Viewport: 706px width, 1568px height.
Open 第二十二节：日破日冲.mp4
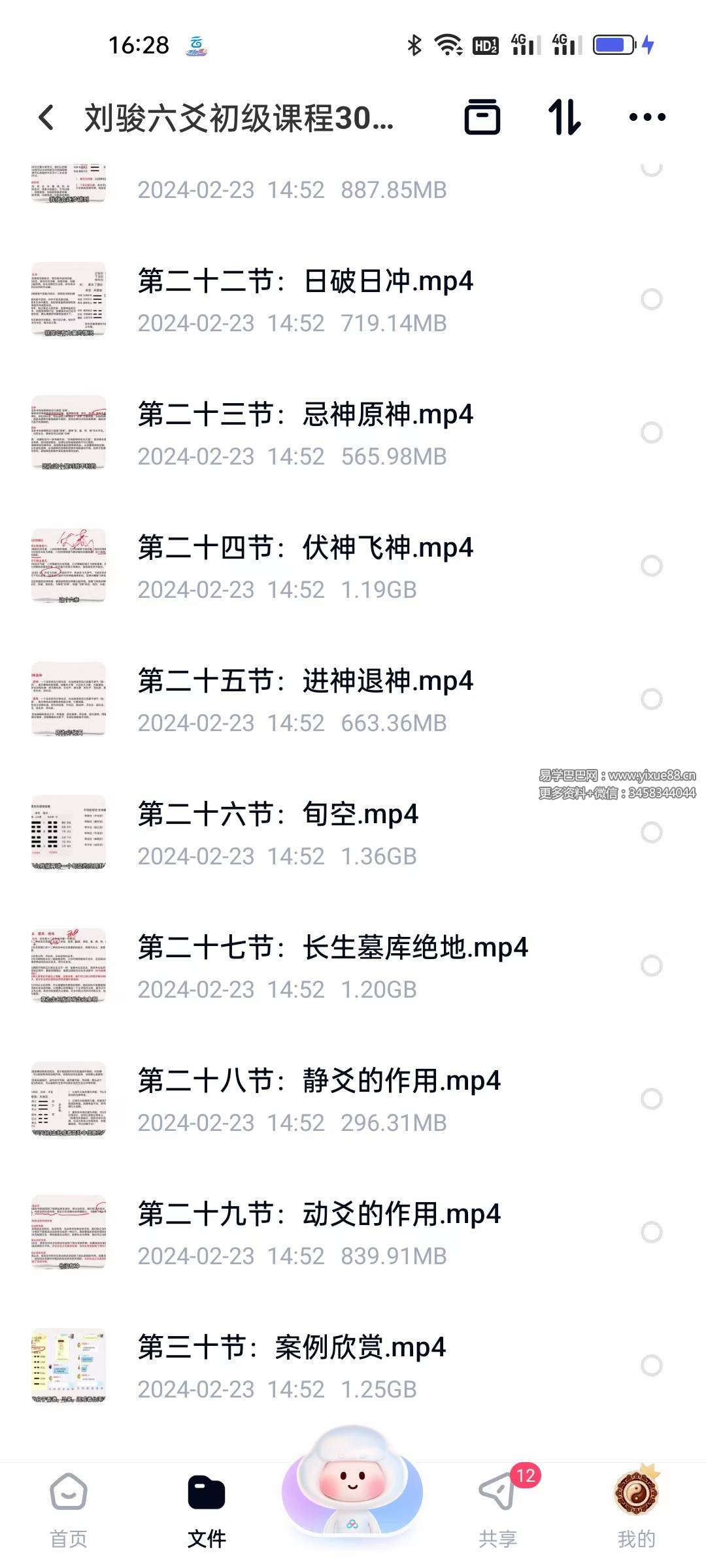pyautogui.click(x=305, y=282)
